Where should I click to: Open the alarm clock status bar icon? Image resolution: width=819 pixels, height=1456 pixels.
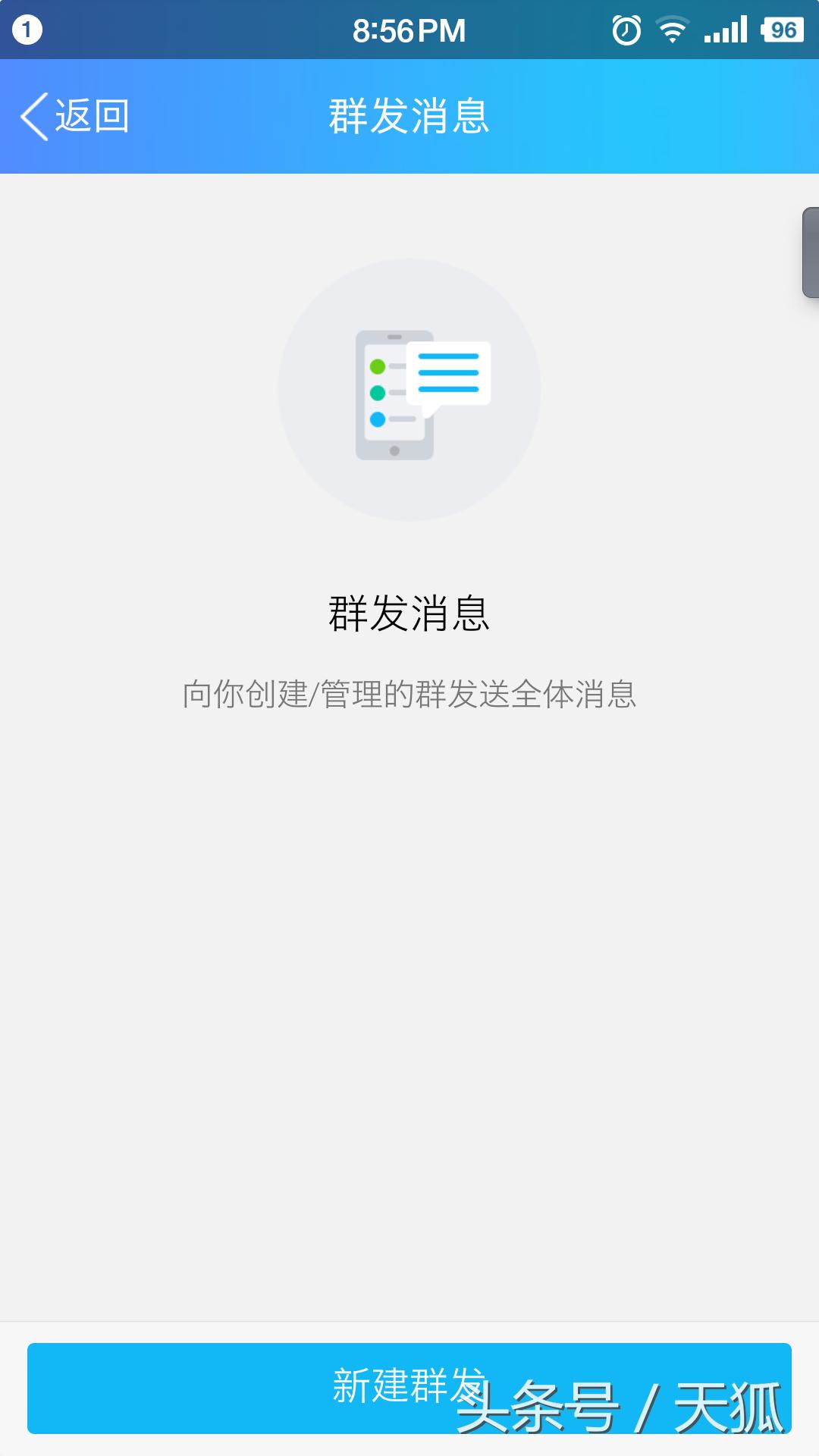click(624, 30)
